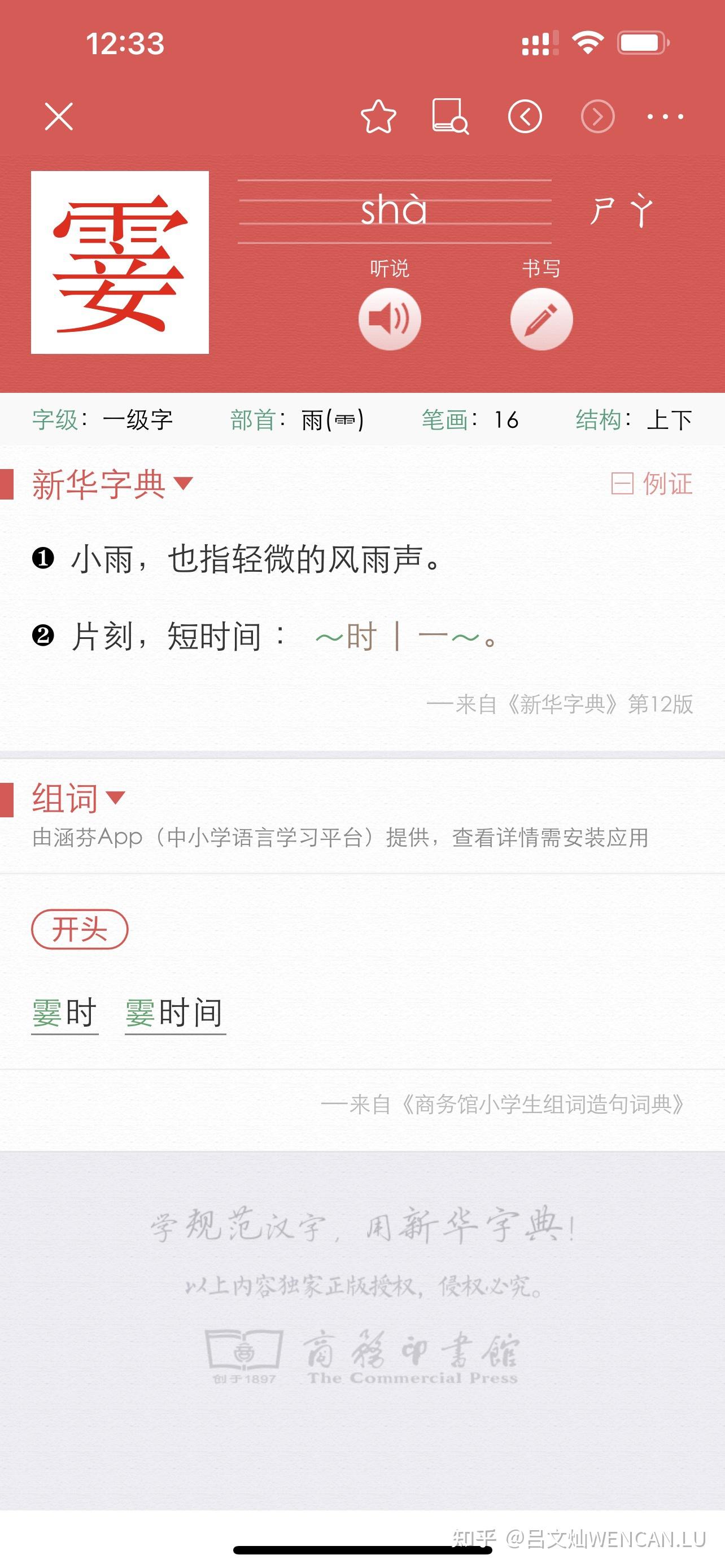Favorite this character with the star icon
This screenshot has width=725, height=1568.
point(377,117)
